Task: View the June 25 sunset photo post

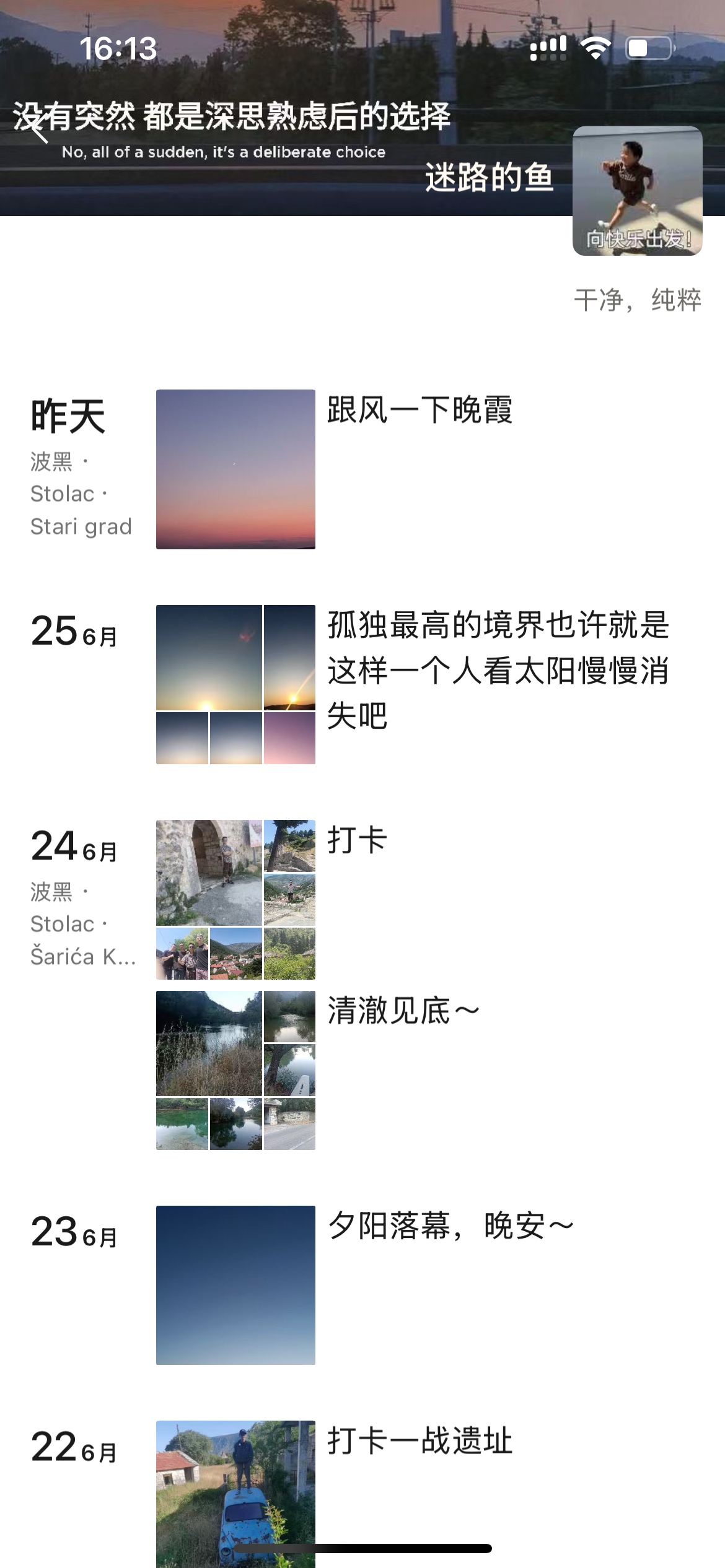Action: (235, 684)
